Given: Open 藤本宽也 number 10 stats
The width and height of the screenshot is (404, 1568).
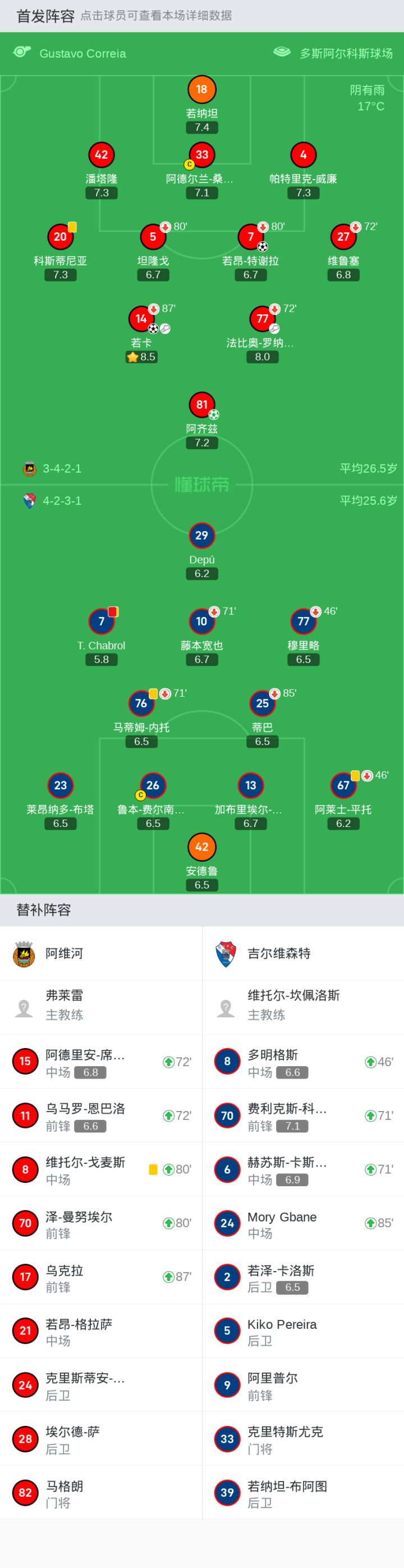Looking at the screenshot, I should pyautogui.click(x=201, y=621).
